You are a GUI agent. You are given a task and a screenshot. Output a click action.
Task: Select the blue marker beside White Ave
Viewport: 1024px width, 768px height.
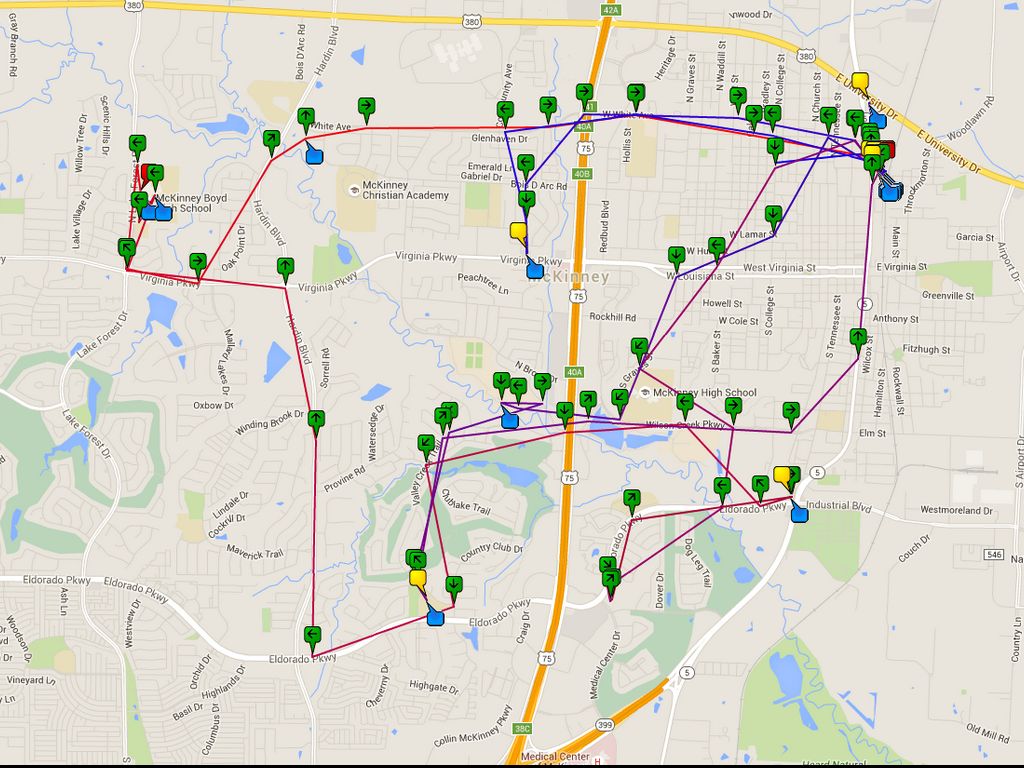point(314,154)
